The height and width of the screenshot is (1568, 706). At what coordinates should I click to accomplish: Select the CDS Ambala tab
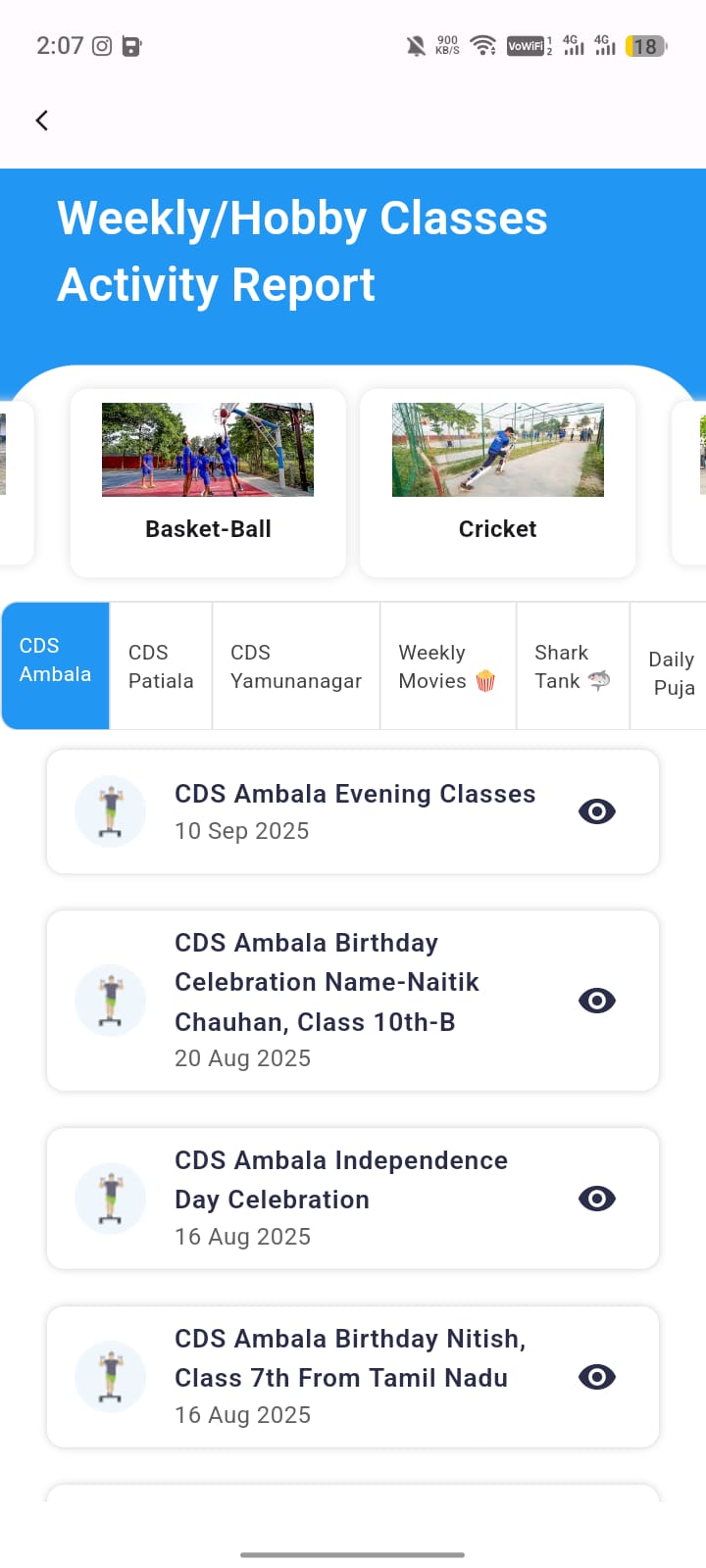(55, 665)
